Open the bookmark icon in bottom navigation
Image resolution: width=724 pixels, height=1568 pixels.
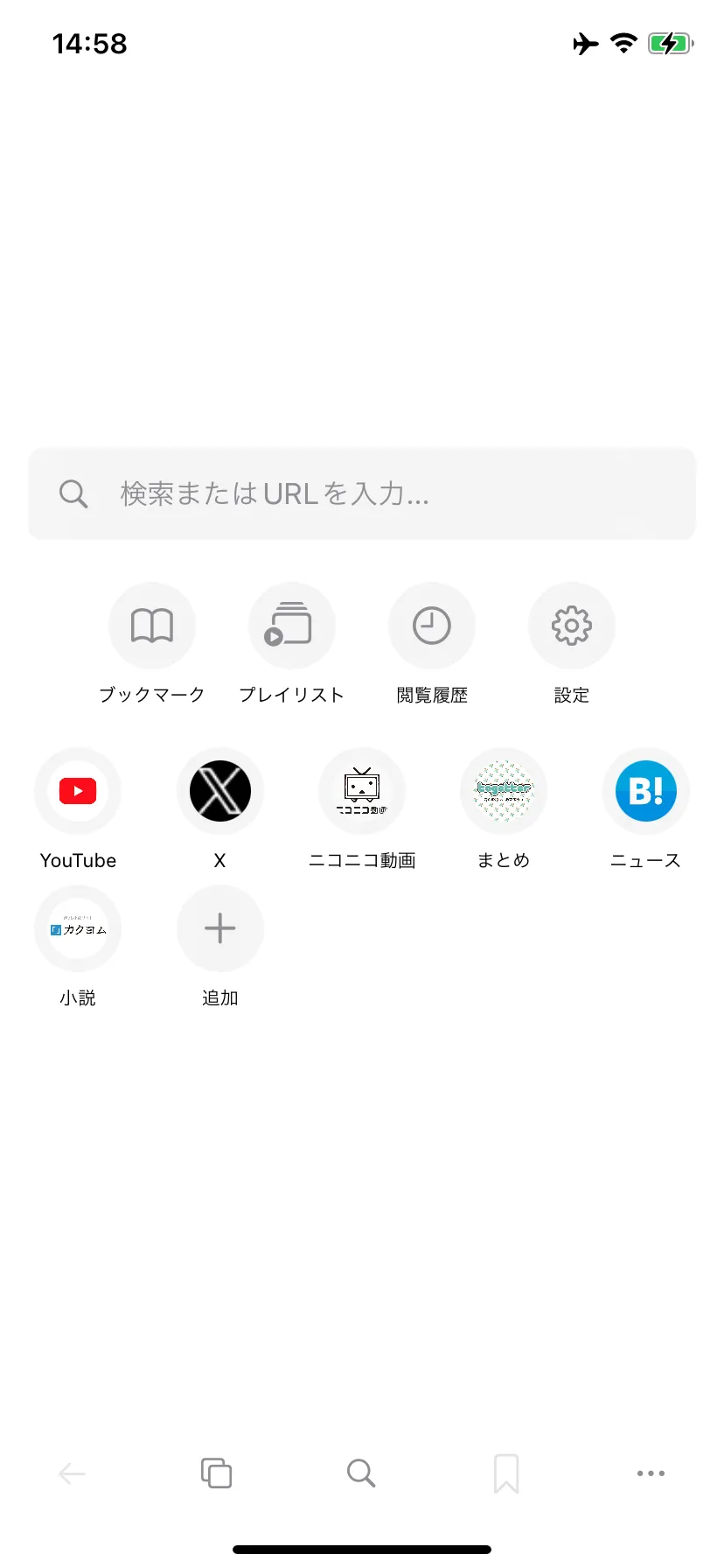pos(506,1473)
